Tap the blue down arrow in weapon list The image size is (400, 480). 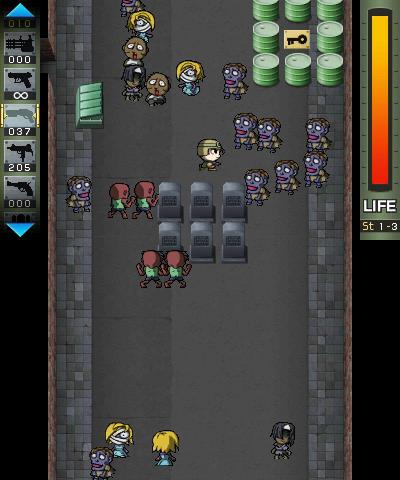[20, 230]
